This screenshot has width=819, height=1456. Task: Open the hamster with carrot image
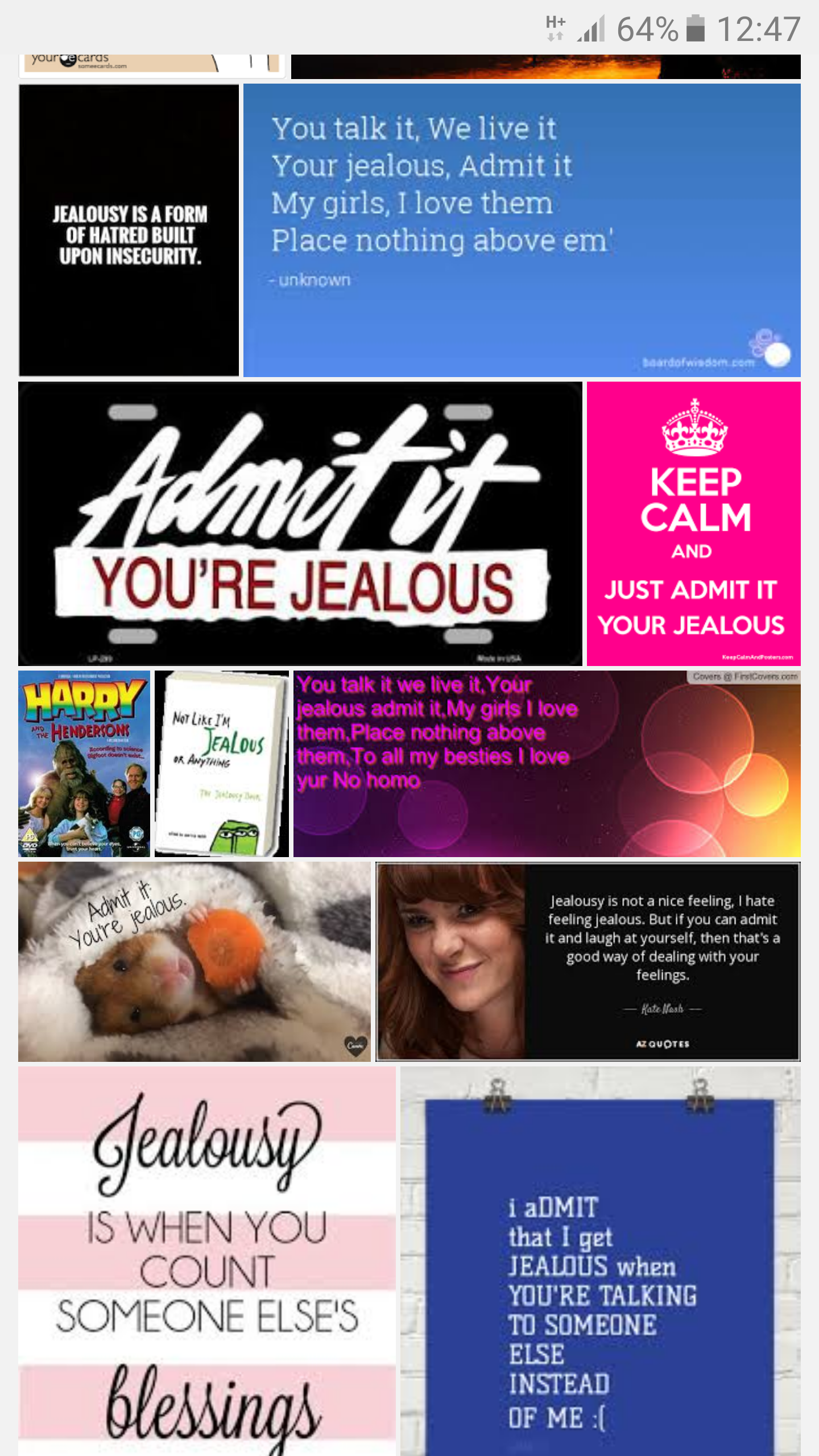tap(195, 962)
